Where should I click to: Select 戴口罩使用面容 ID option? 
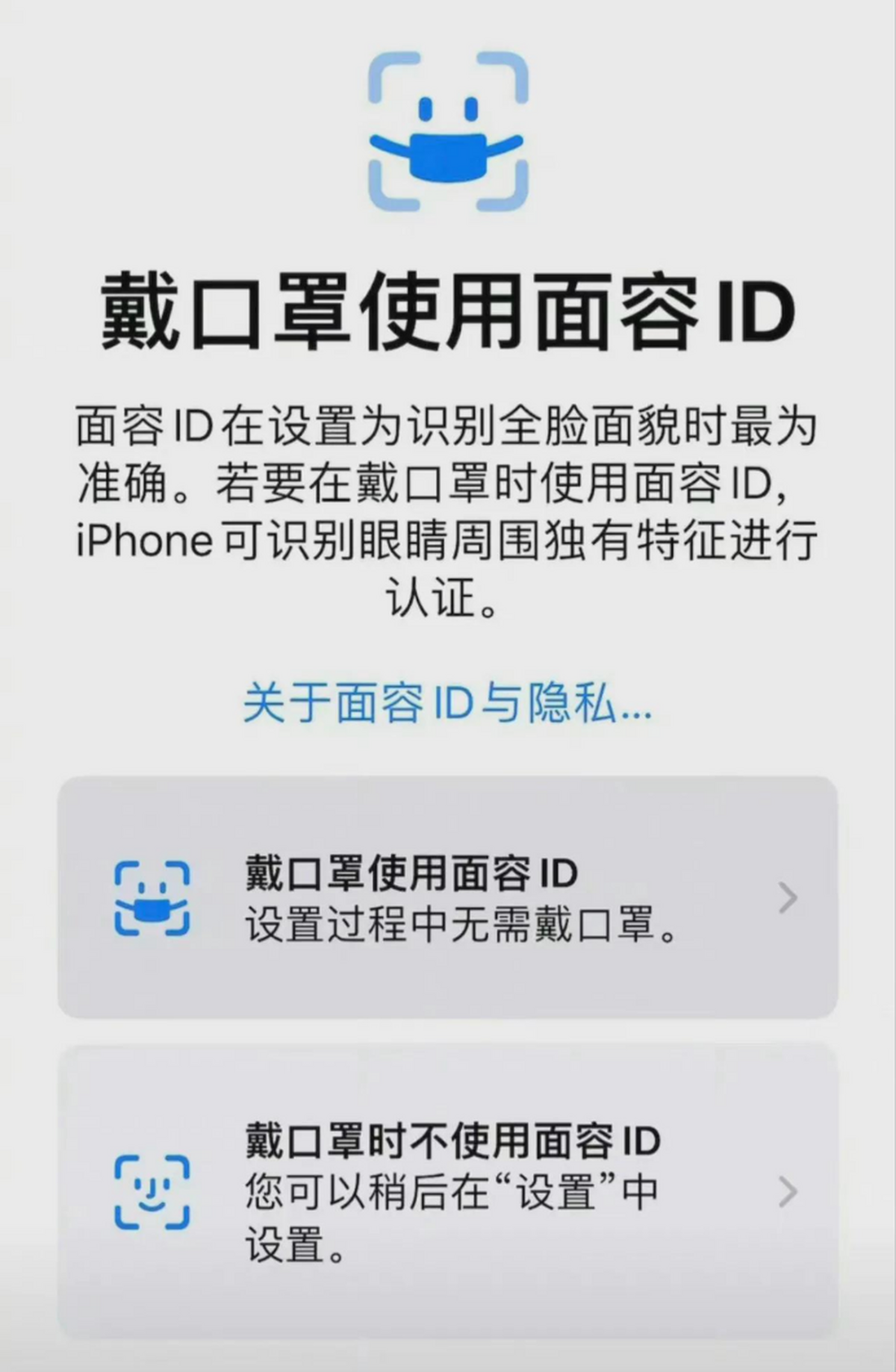coord(448,897)
